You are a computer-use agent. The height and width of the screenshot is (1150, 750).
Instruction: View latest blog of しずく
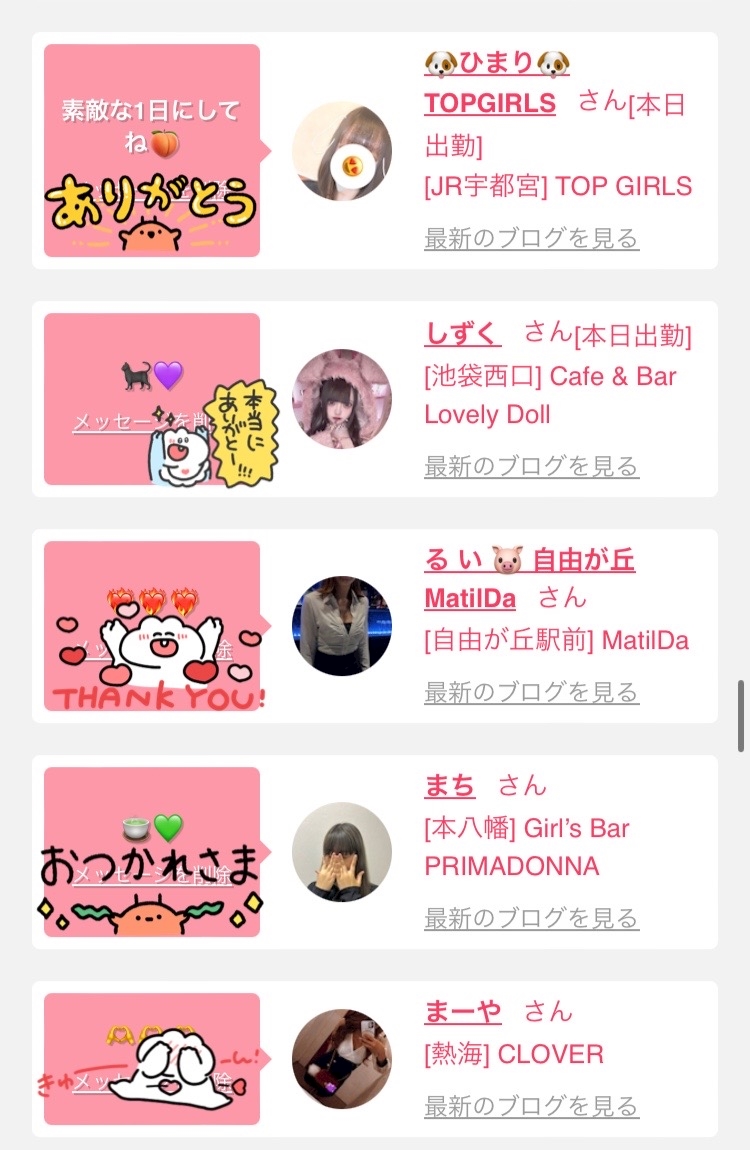coord(532,466)
